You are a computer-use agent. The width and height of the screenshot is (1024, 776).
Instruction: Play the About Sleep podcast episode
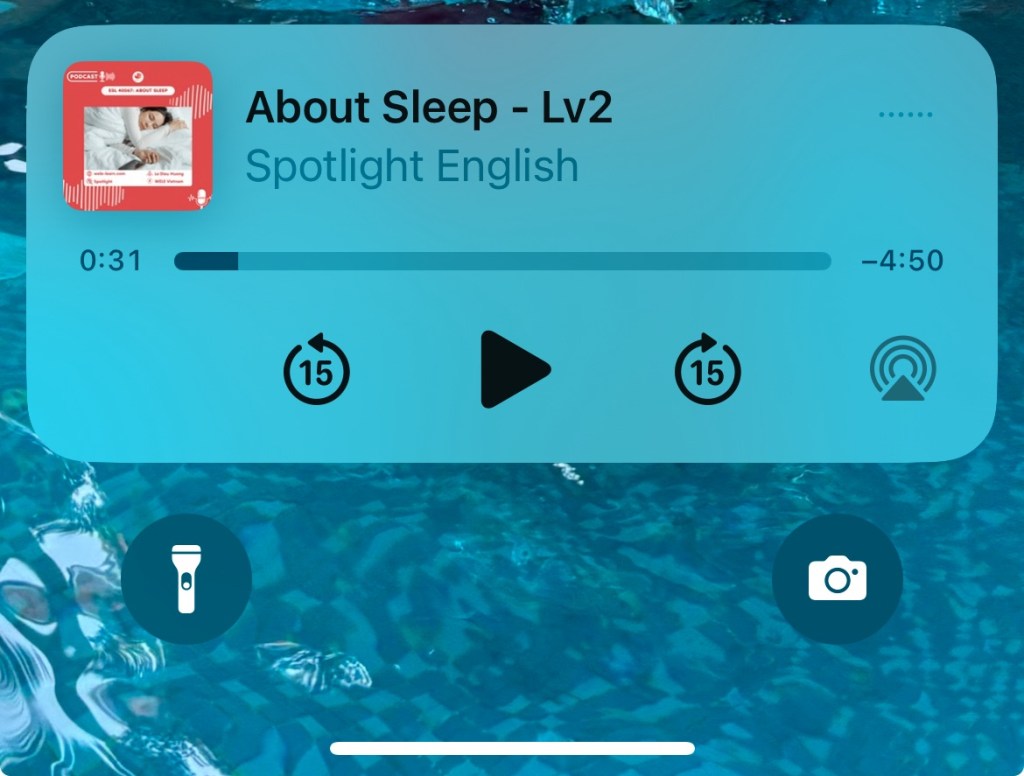(513, 371)
